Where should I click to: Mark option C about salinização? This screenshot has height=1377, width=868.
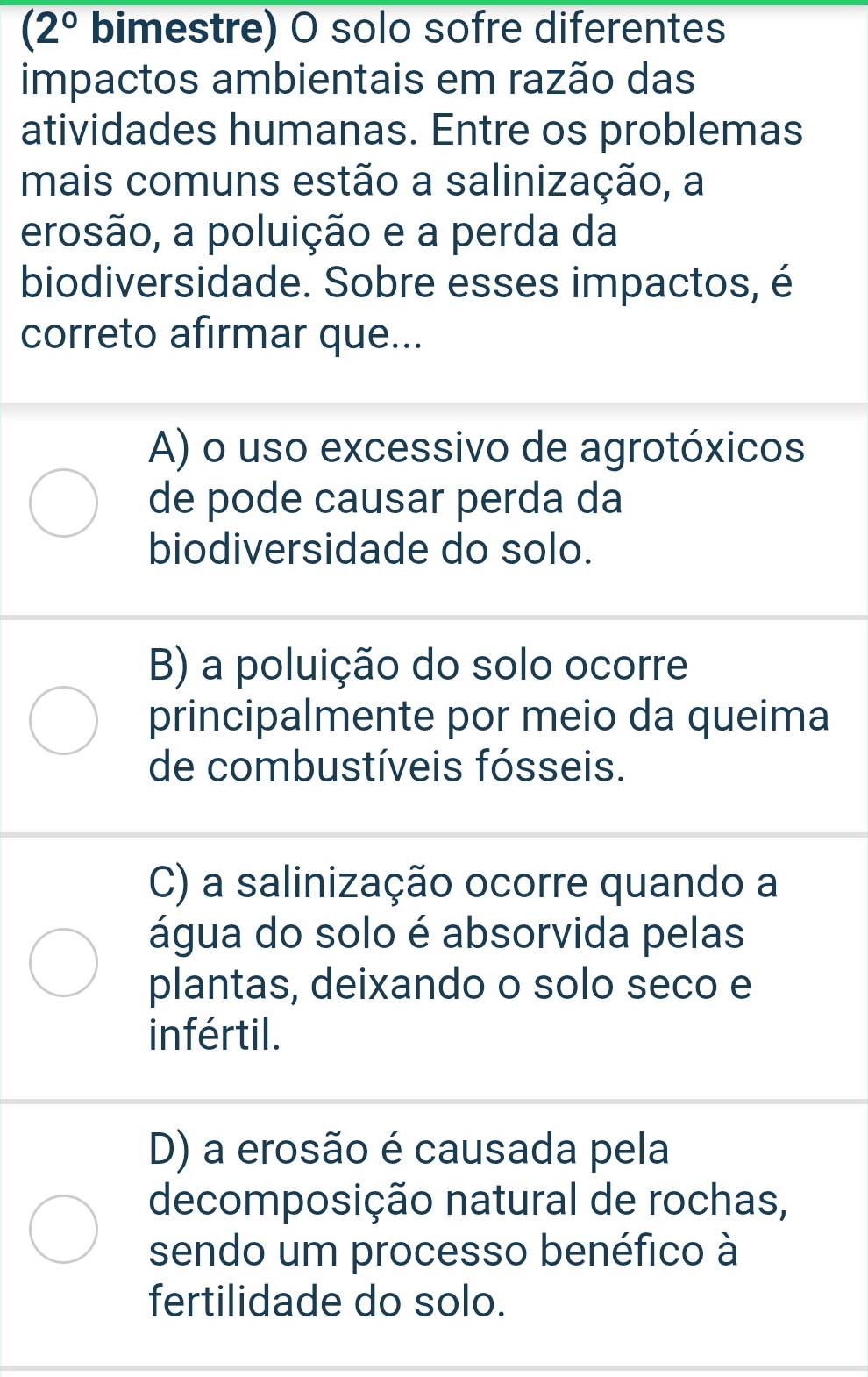point(64,962)
